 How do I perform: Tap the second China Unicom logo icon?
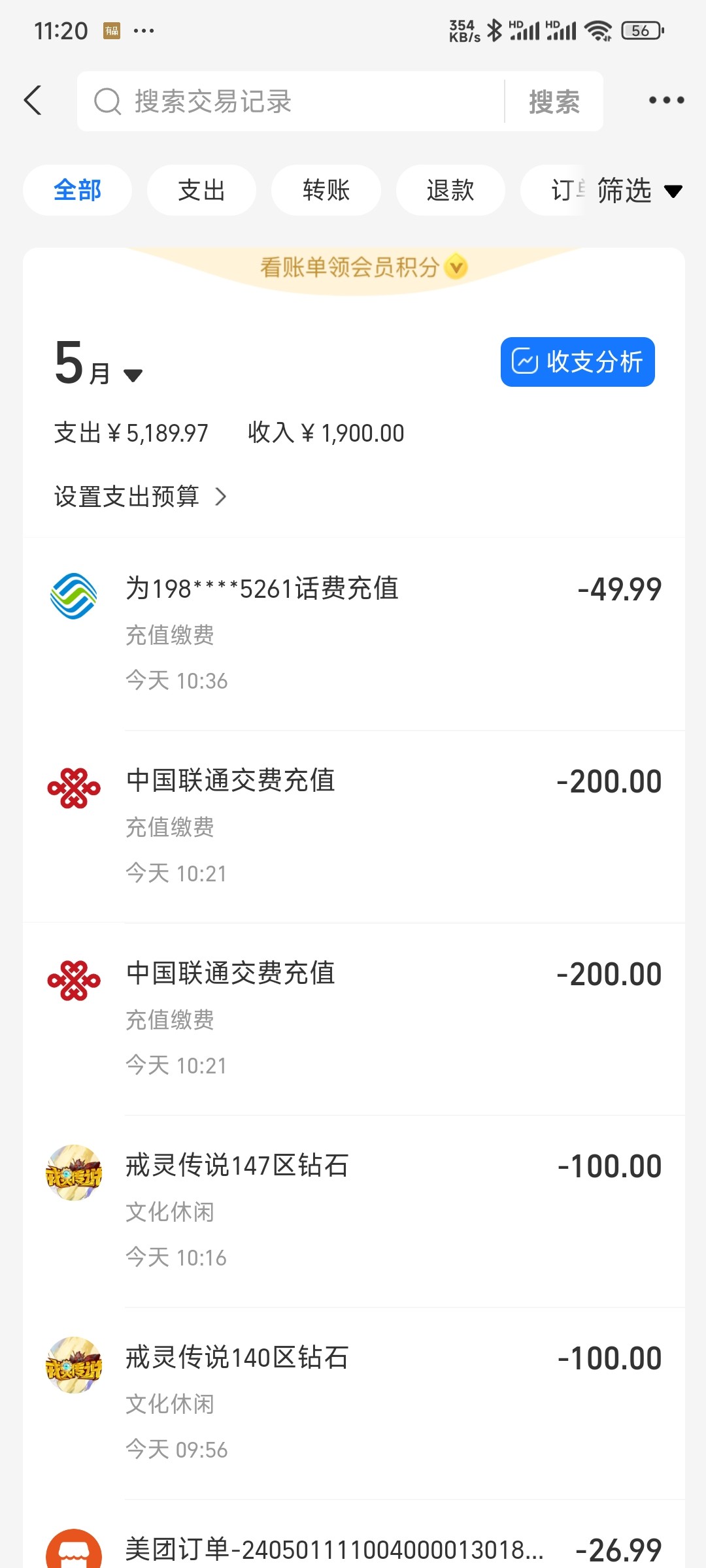[x=73, y=980]
